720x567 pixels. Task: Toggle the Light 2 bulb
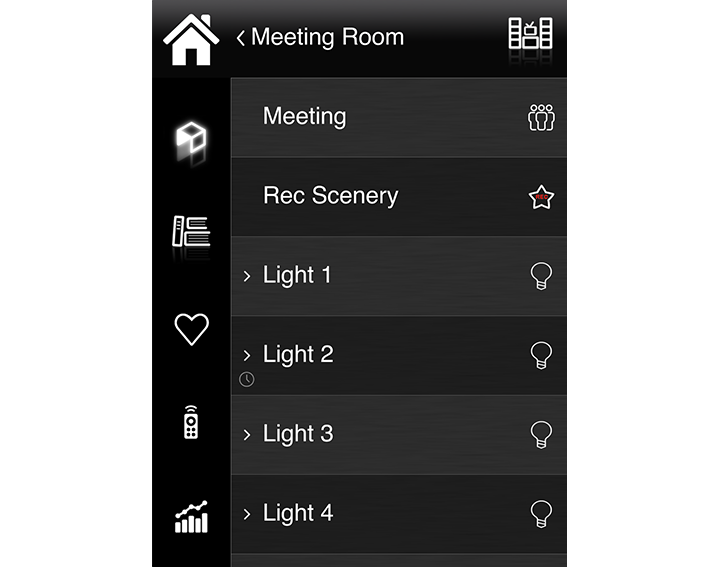click(541, 355)
